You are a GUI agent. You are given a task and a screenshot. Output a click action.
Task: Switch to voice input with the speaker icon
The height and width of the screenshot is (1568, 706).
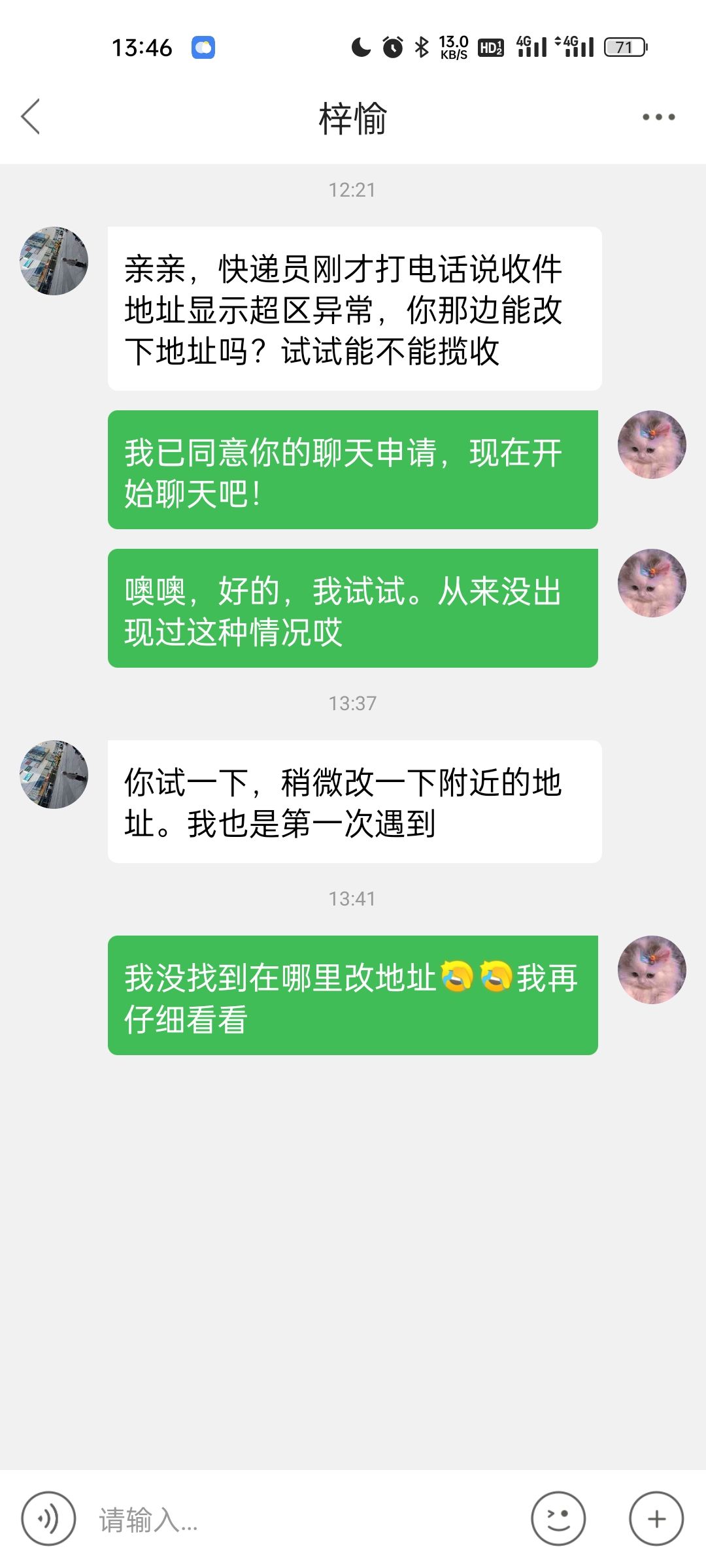(48, 1518)
